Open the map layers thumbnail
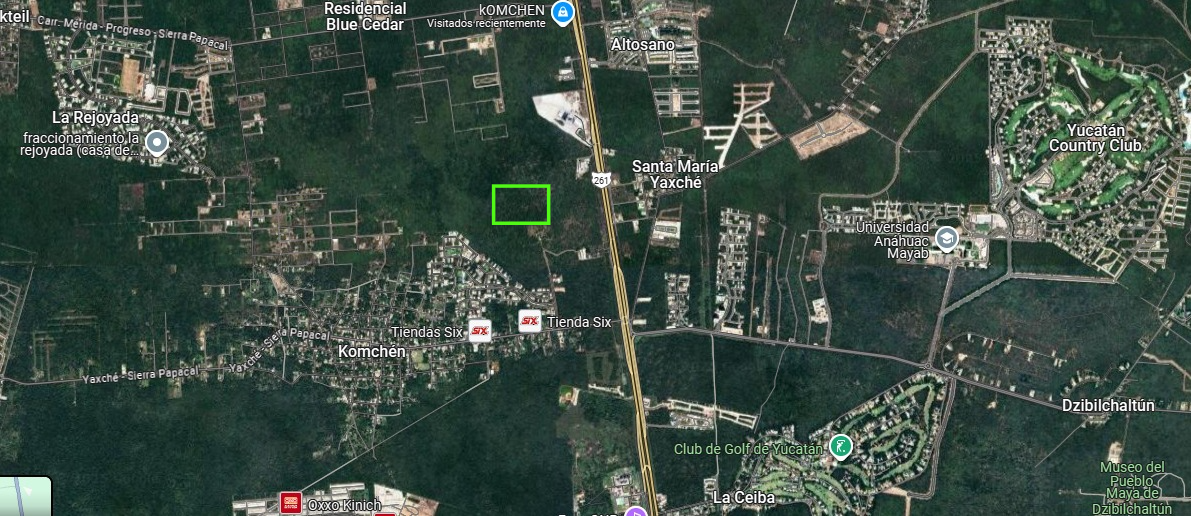 (x=25, y=496)
